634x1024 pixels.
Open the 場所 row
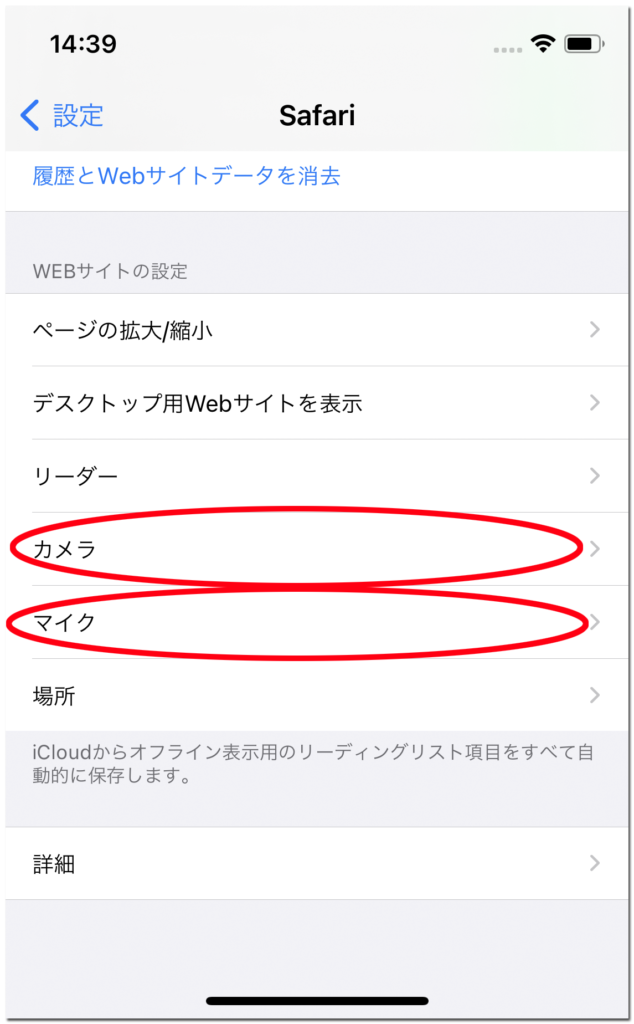pos(317,696)
